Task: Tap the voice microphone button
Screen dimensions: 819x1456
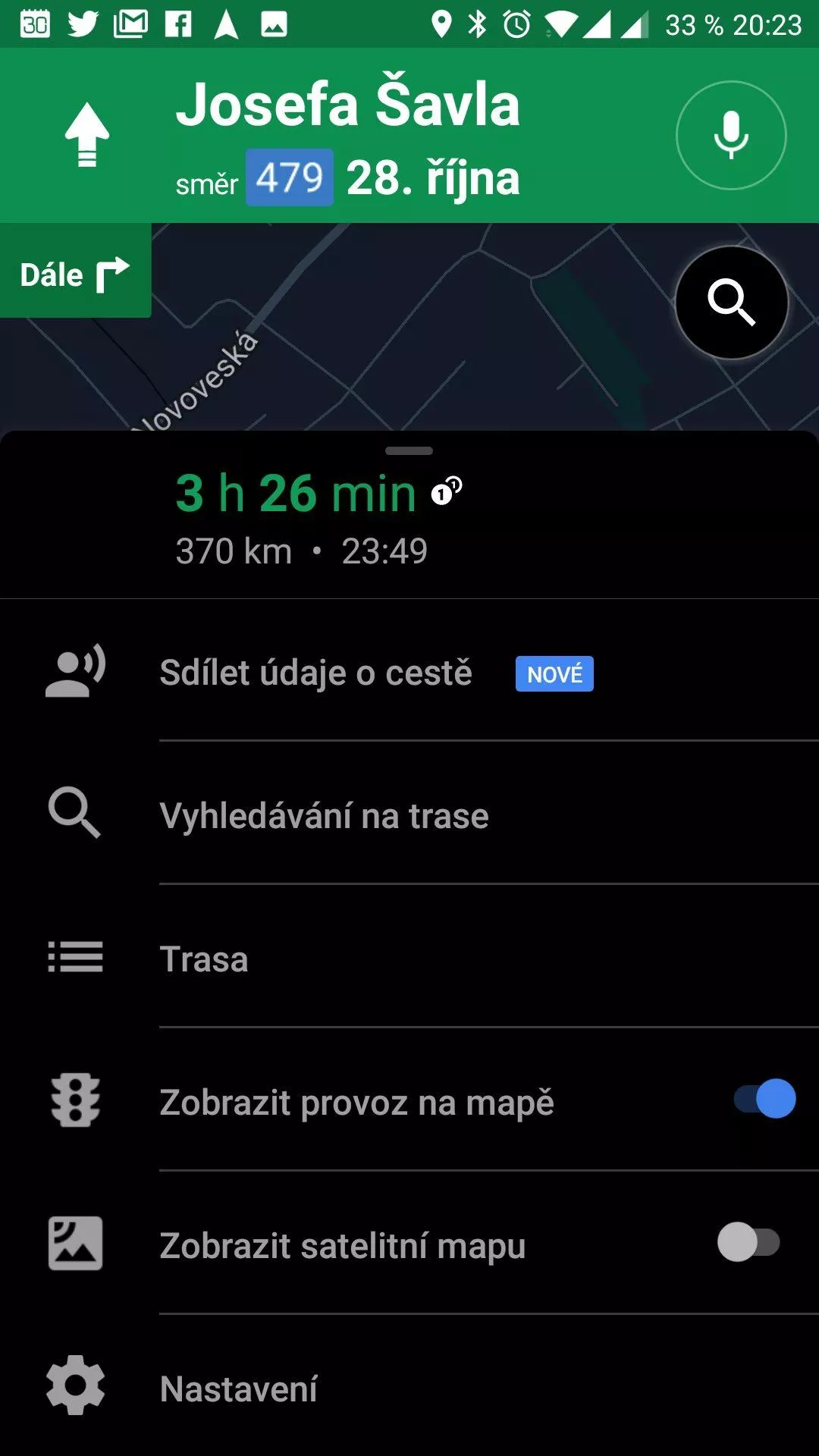Action: [x=731, y=136]
